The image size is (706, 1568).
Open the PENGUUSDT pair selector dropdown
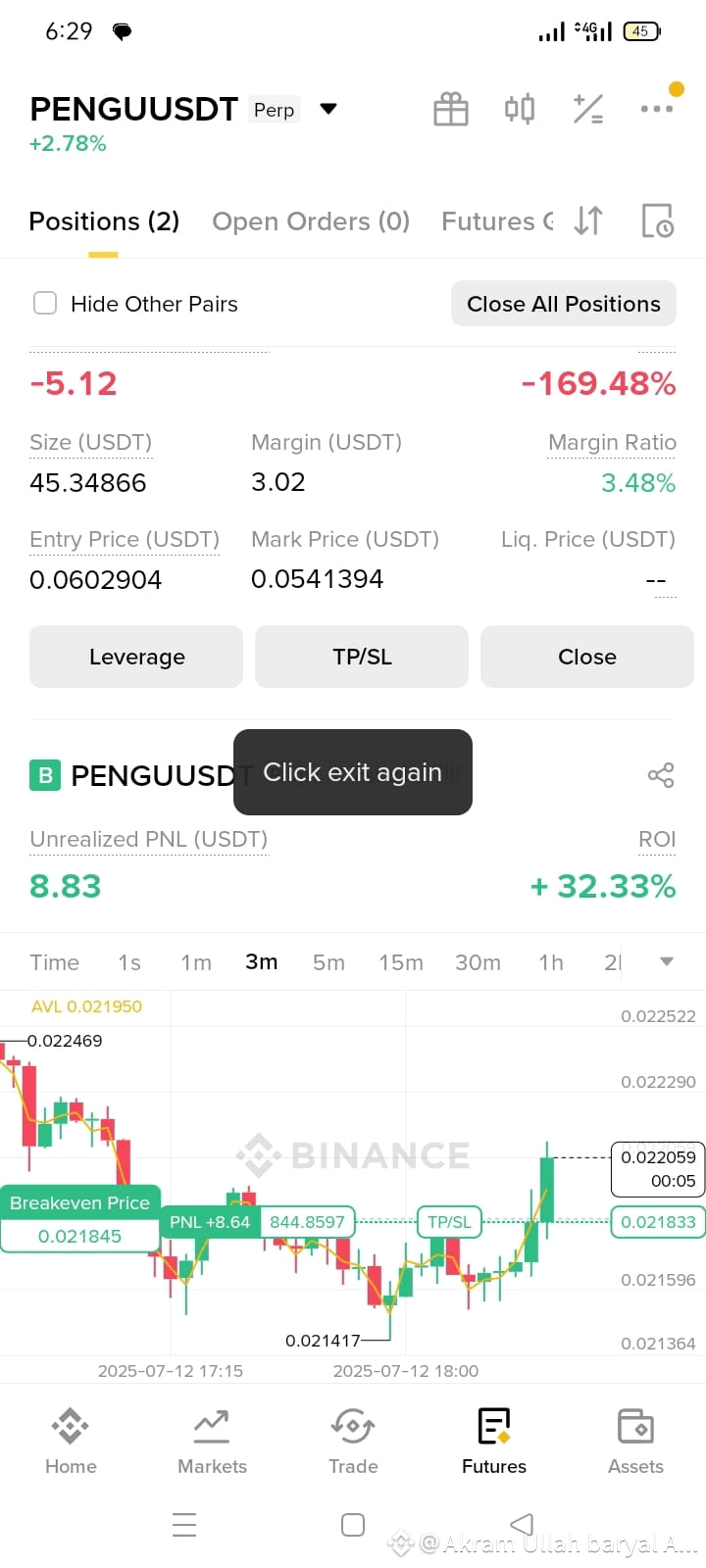coord(328,109)
